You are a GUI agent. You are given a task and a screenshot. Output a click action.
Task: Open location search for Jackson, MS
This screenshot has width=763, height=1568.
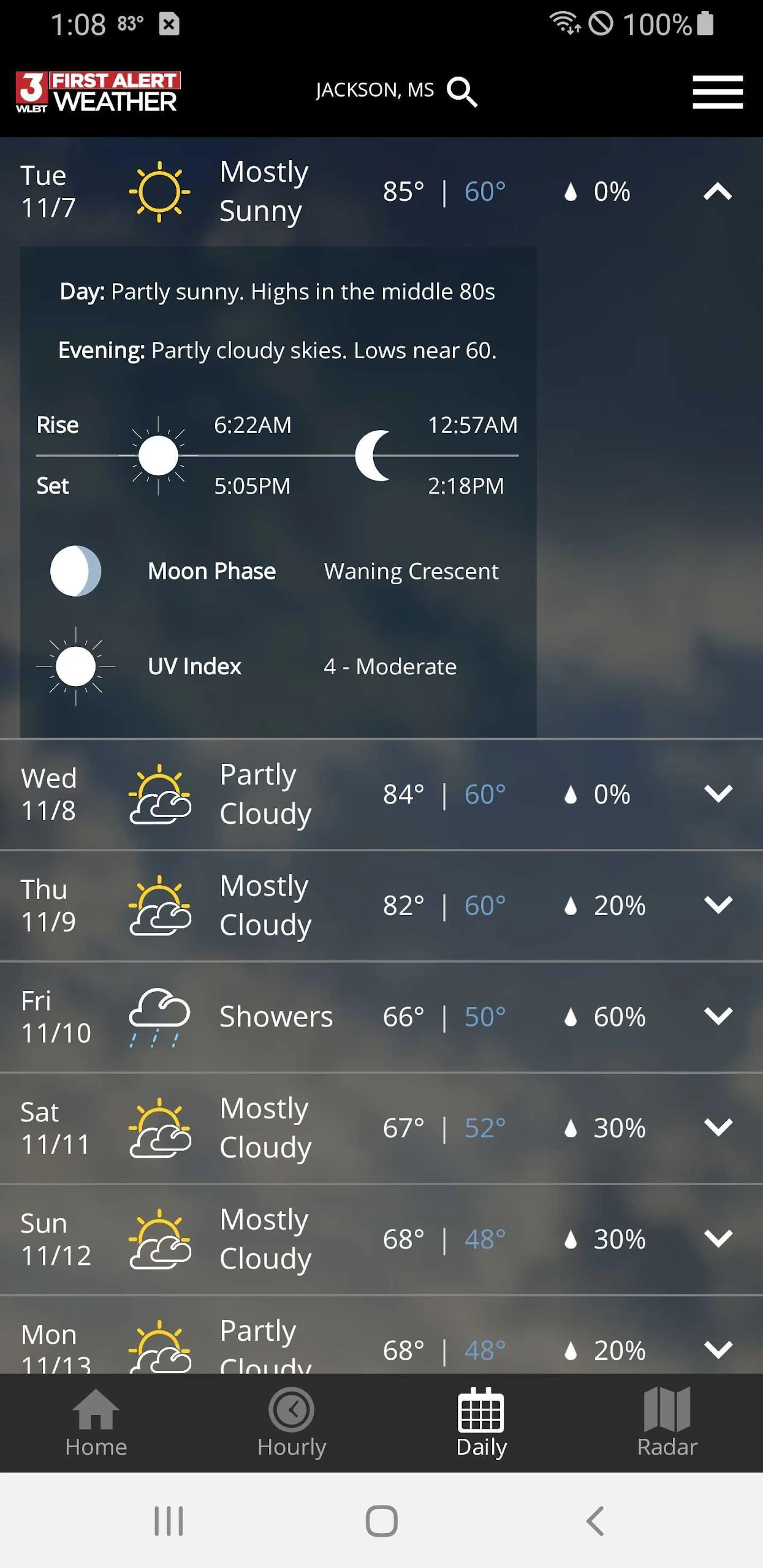[462, 92]
